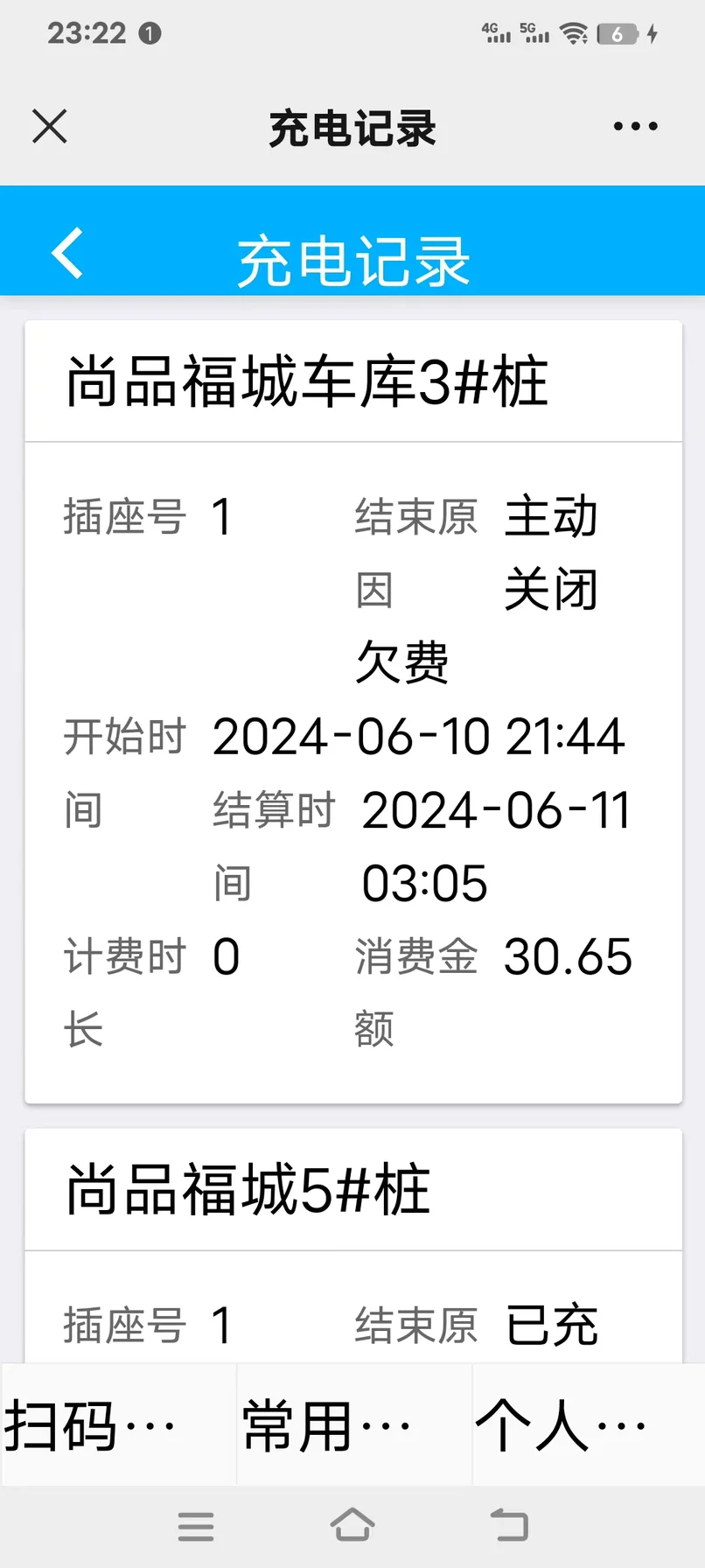
Task: Switch to the 常用 tab
Action: pos(354,1424)
